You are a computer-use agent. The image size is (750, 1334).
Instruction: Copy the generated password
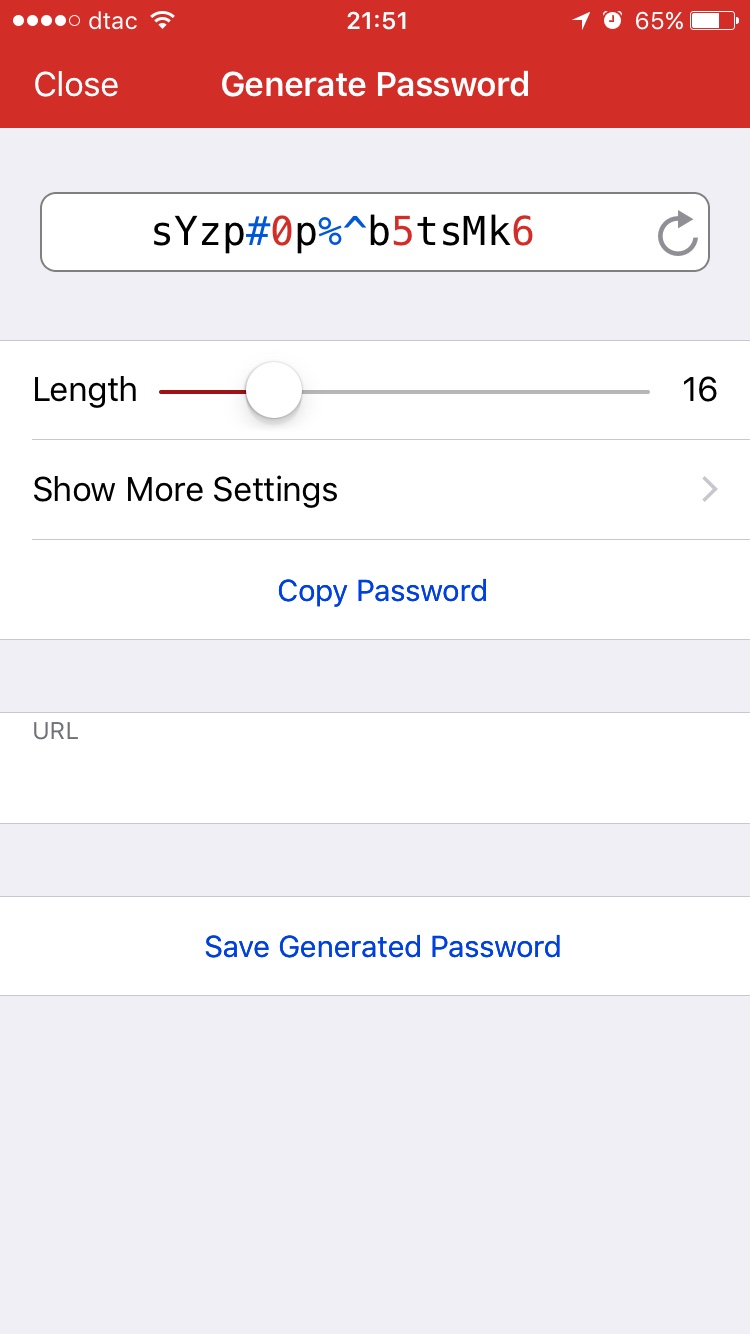coord(382,590)
